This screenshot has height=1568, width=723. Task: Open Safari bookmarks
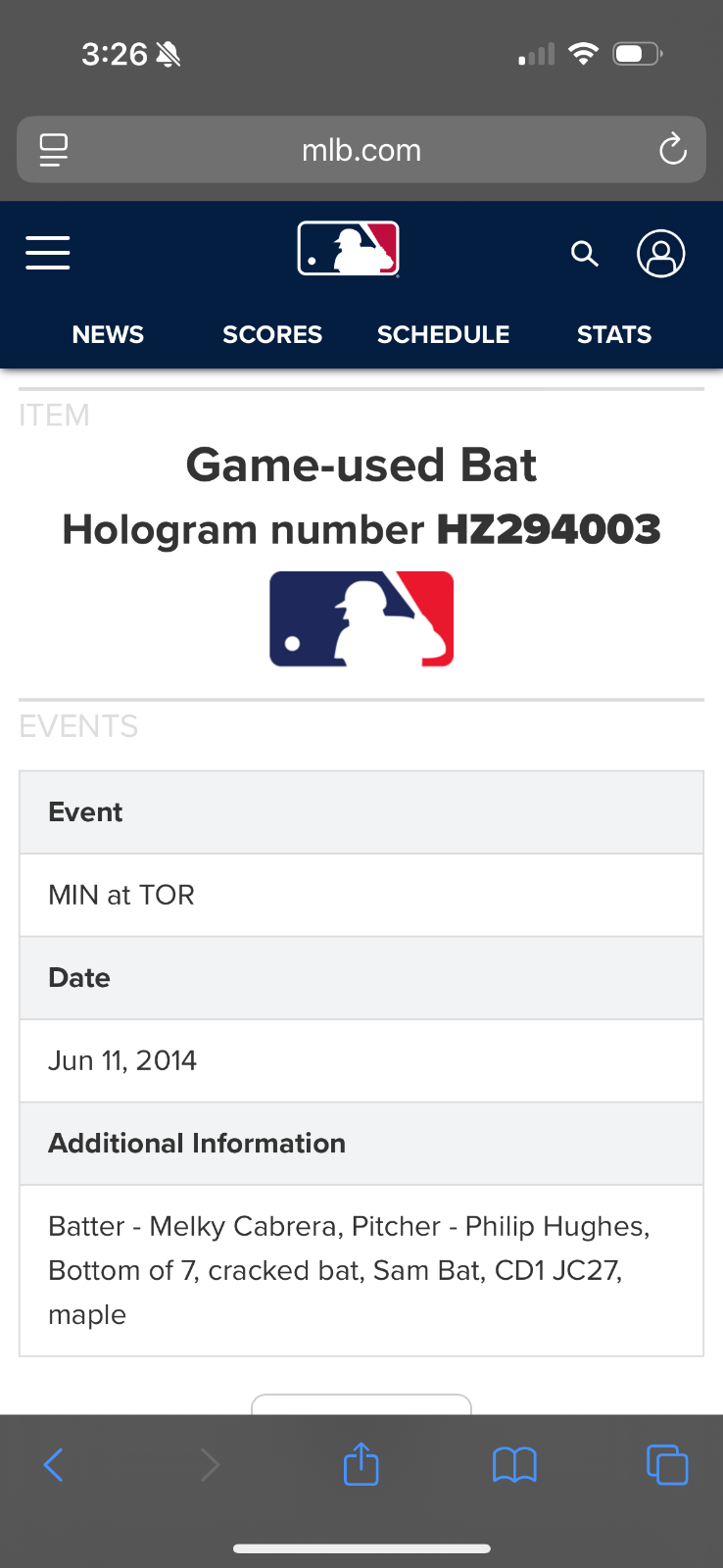pos(514,1465)
